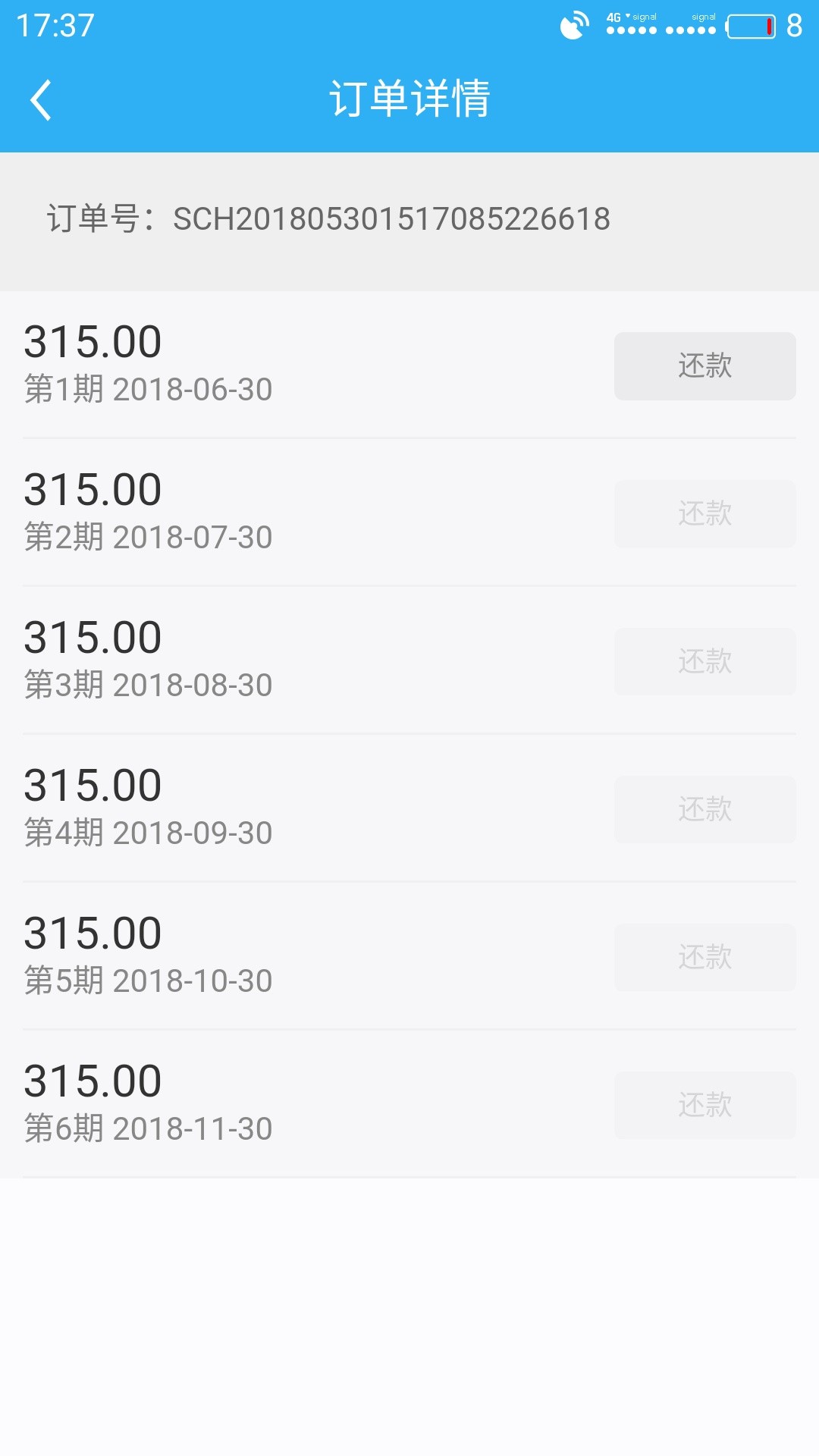Tap 还款 for 第1期 2018-06-30
Image resolution: width=819 pixels, height=1456 pixels.
pyautogui.click(x=704, y=366)
